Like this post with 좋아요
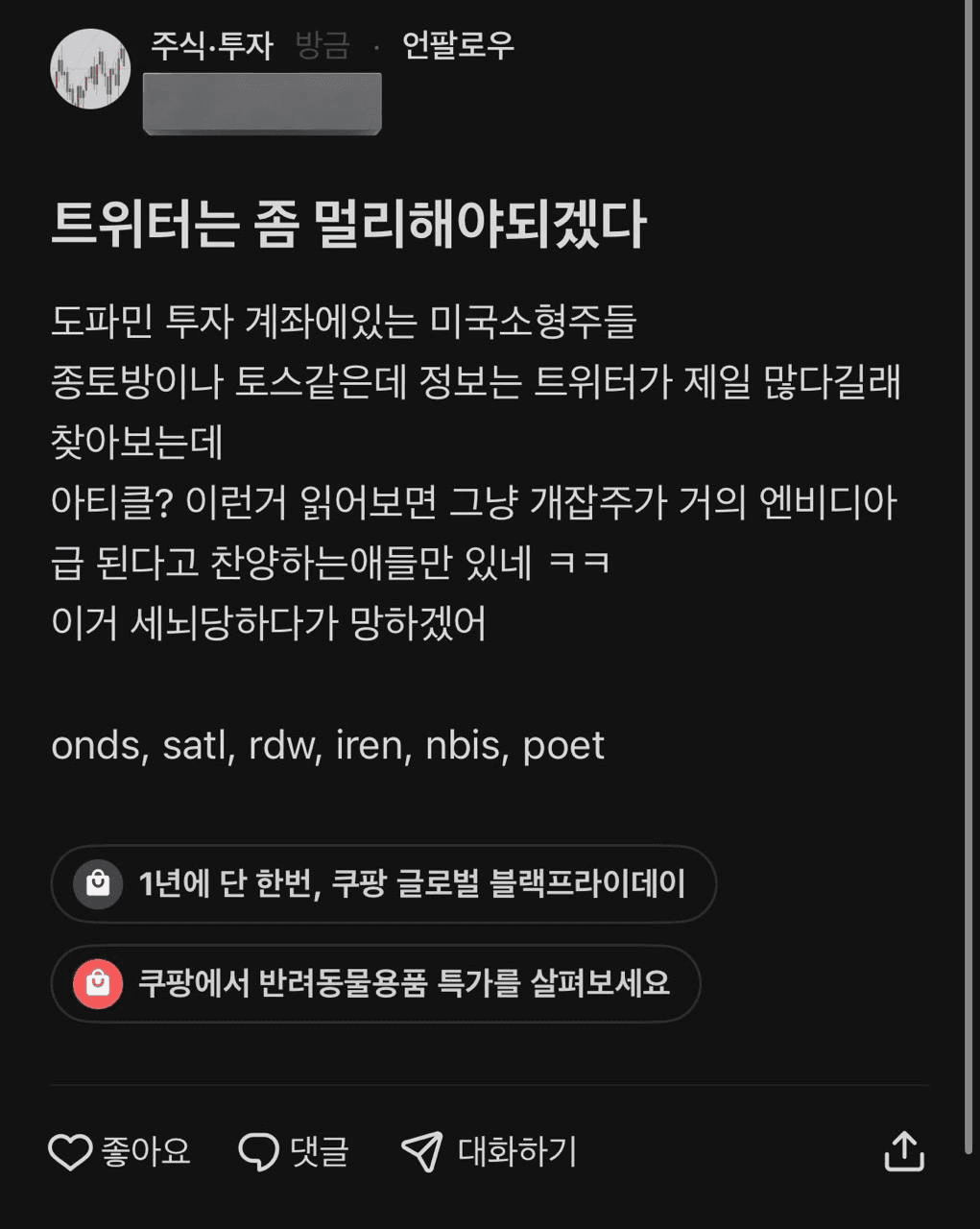The height and width of the screenshot is (1229, 980). pyautogui.click(x=120, y=1151)
